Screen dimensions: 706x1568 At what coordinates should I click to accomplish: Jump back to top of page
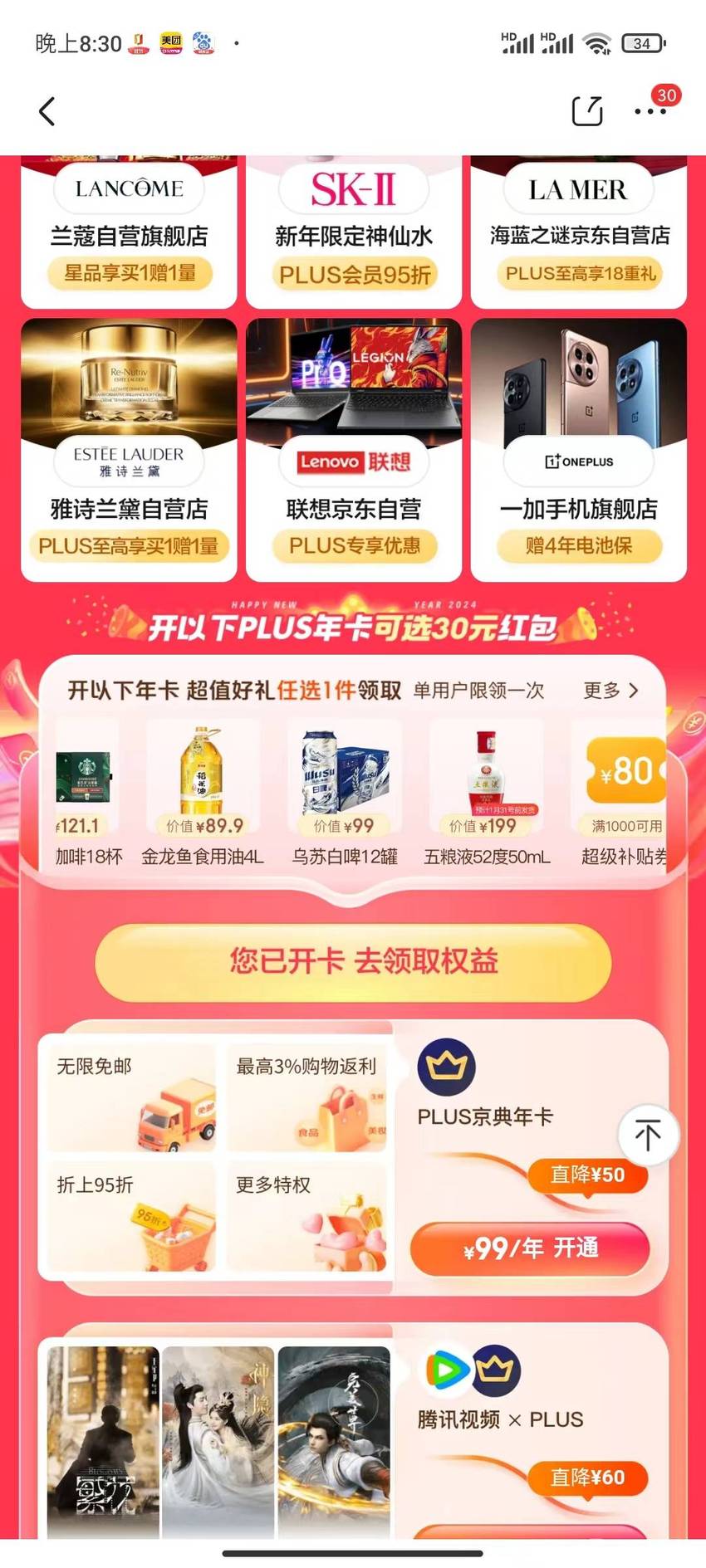coord(648,1135)
